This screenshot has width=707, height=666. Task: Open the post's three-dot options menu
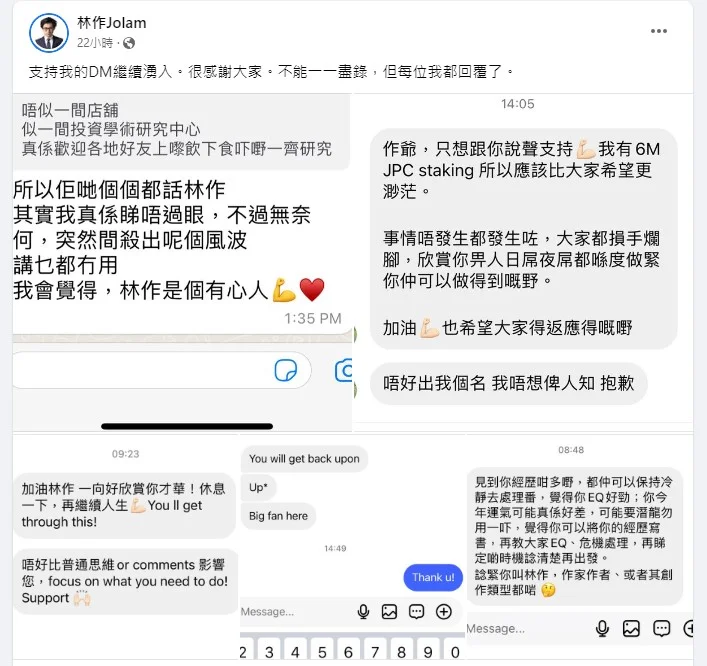tap(658, 31)
